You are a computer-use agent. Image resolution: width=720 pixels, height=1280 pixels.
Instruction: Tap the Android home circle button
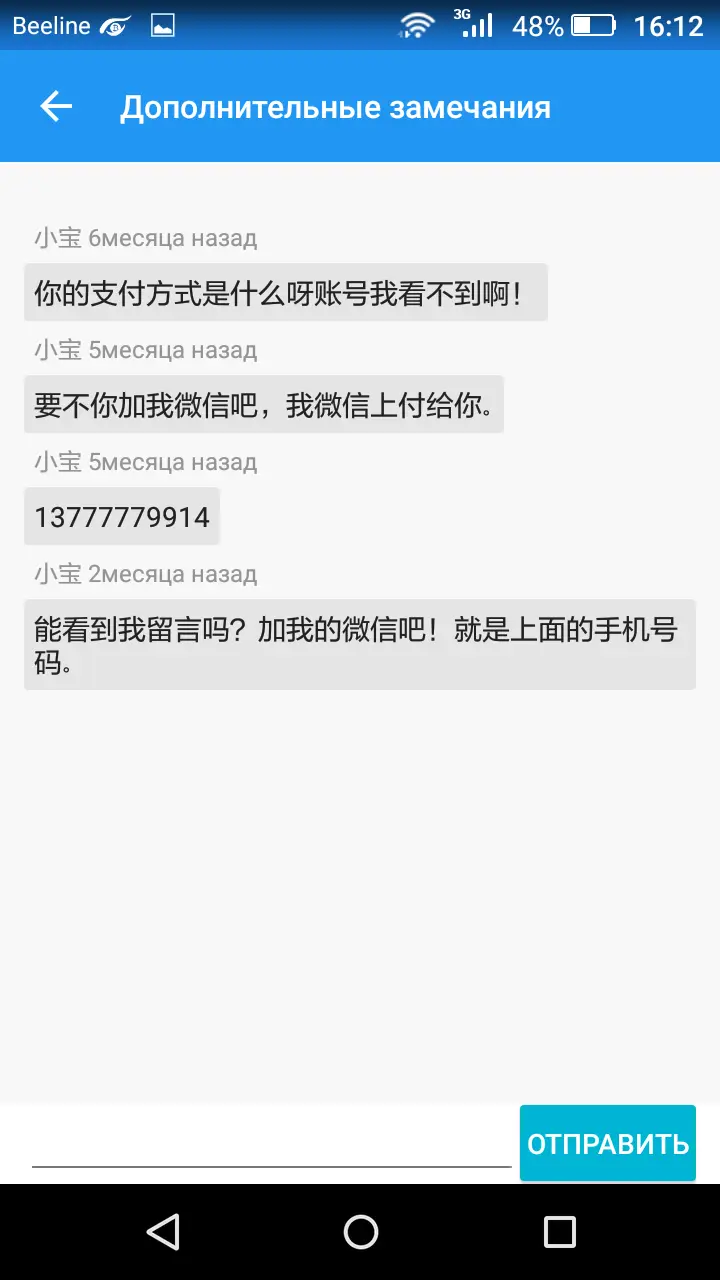click(360, 1232)
